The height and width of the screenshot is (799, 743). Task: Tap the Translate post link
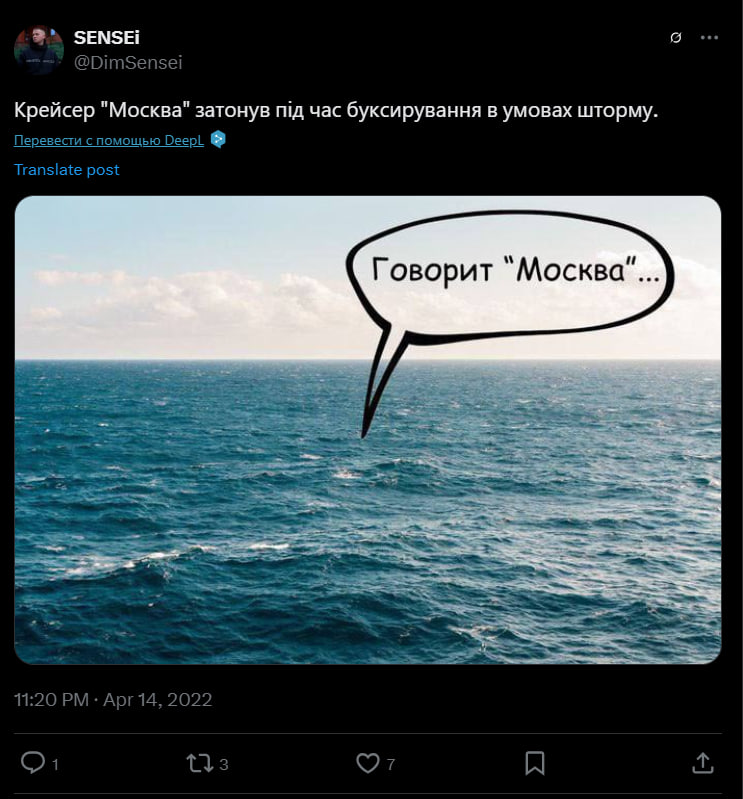(66, 170)
